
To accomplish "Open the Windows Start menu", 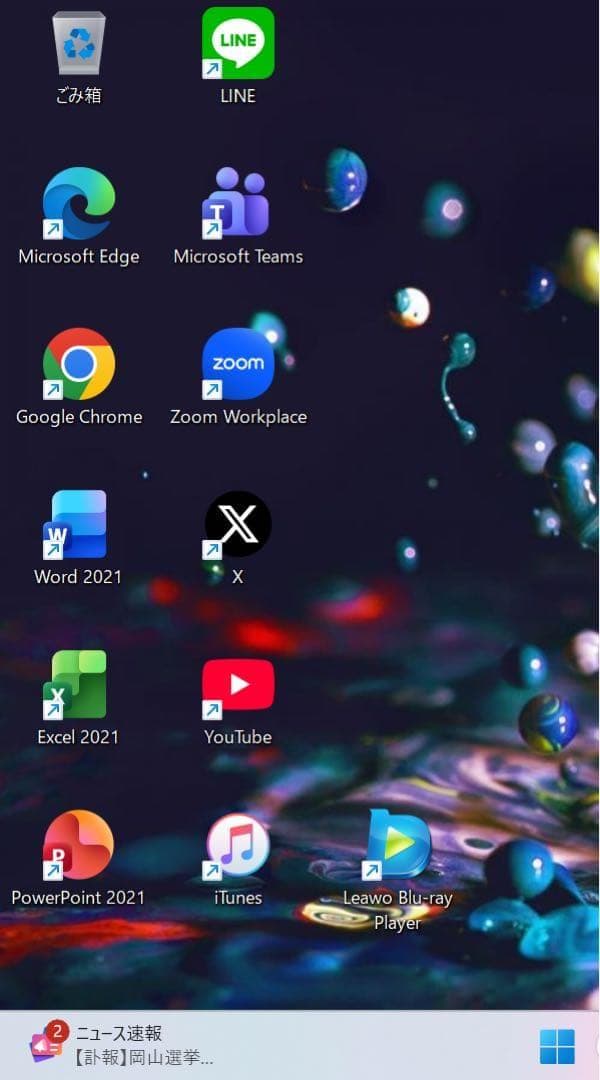I will click(557, 1047).
